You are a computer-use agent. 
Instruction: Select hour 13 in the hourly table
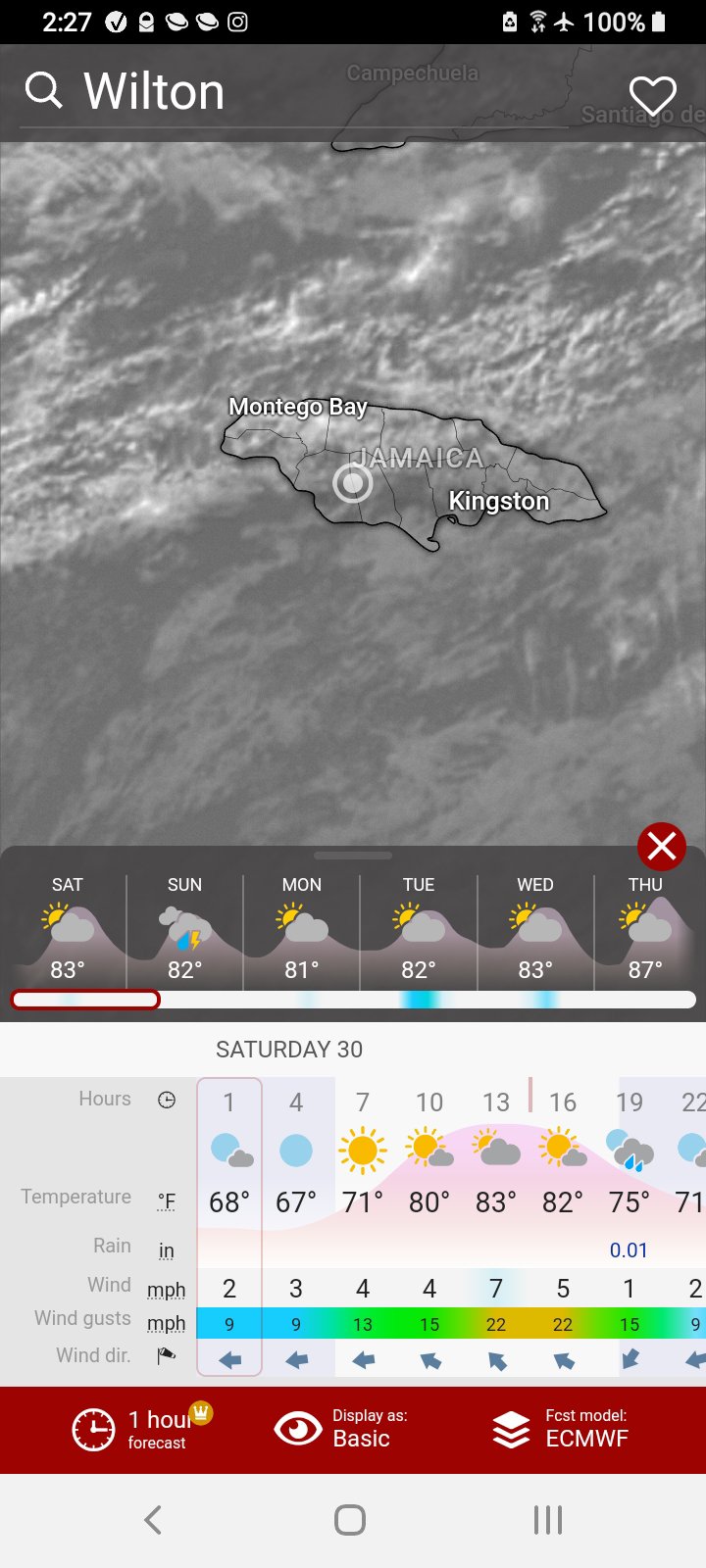pos(496,1103)
